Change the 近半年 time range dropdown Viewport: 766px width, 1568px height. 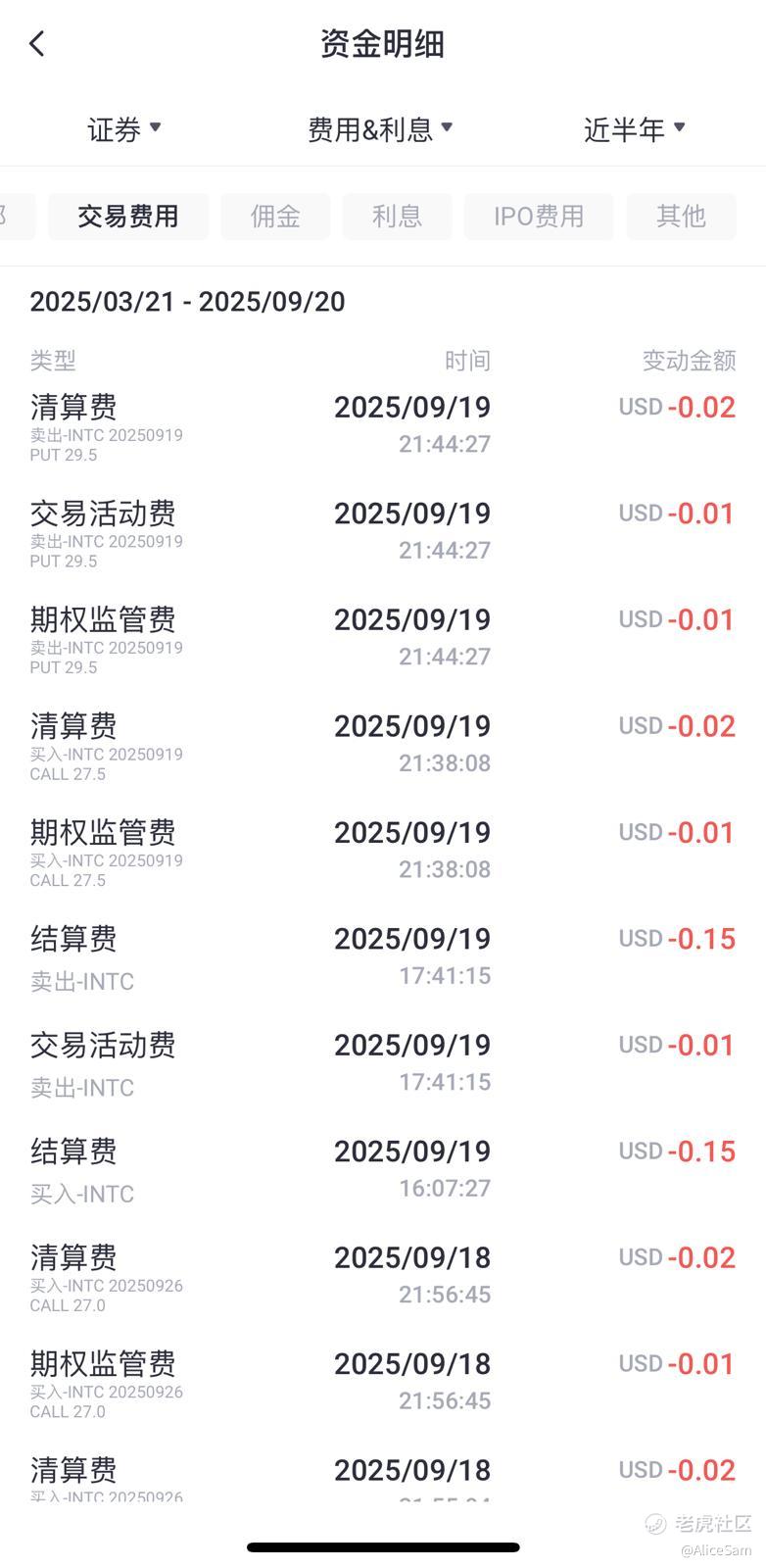pos(635,129)
